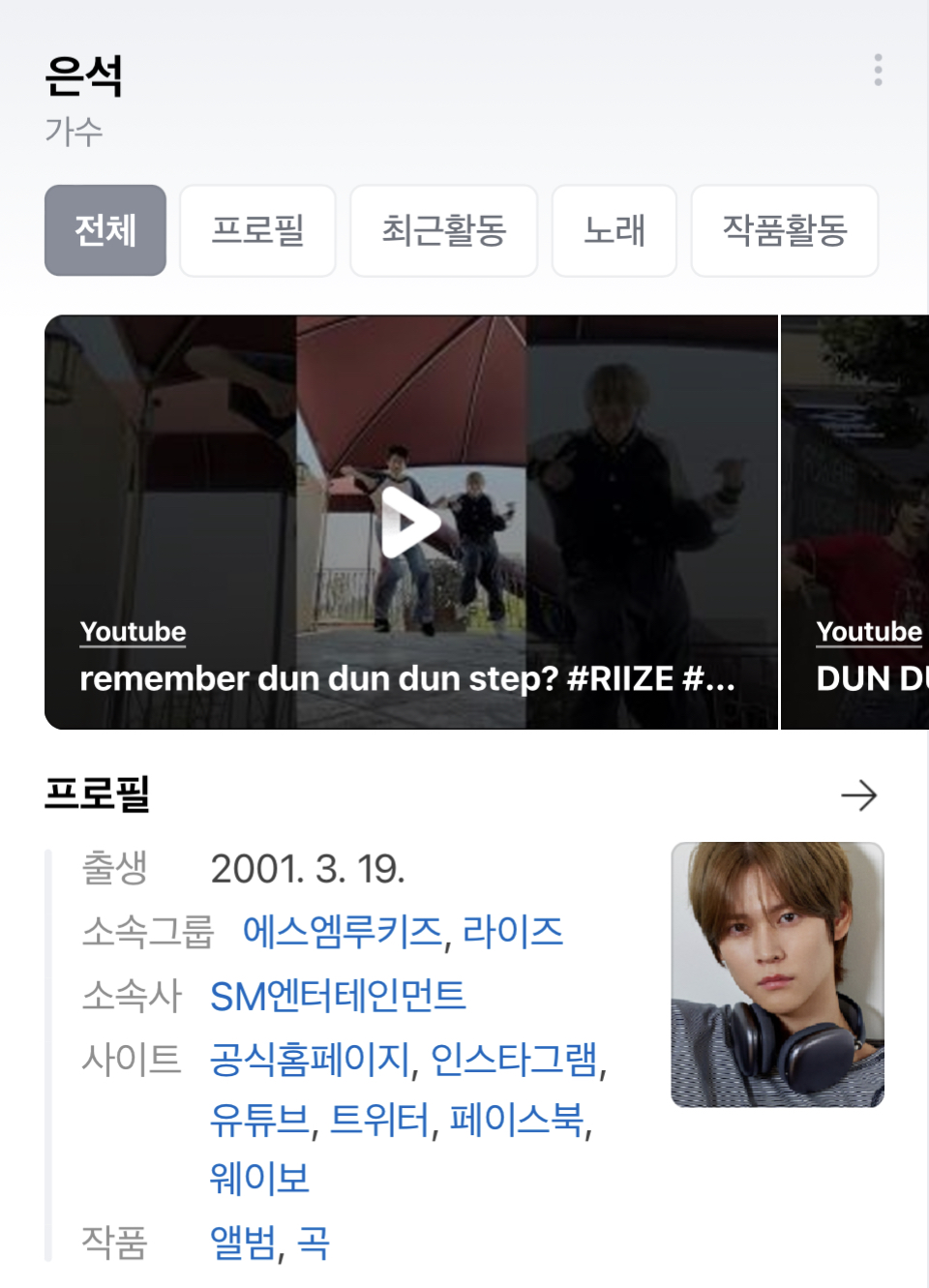
Task: Switch to the 작품활동 tab
Action: tap(784, 230)
